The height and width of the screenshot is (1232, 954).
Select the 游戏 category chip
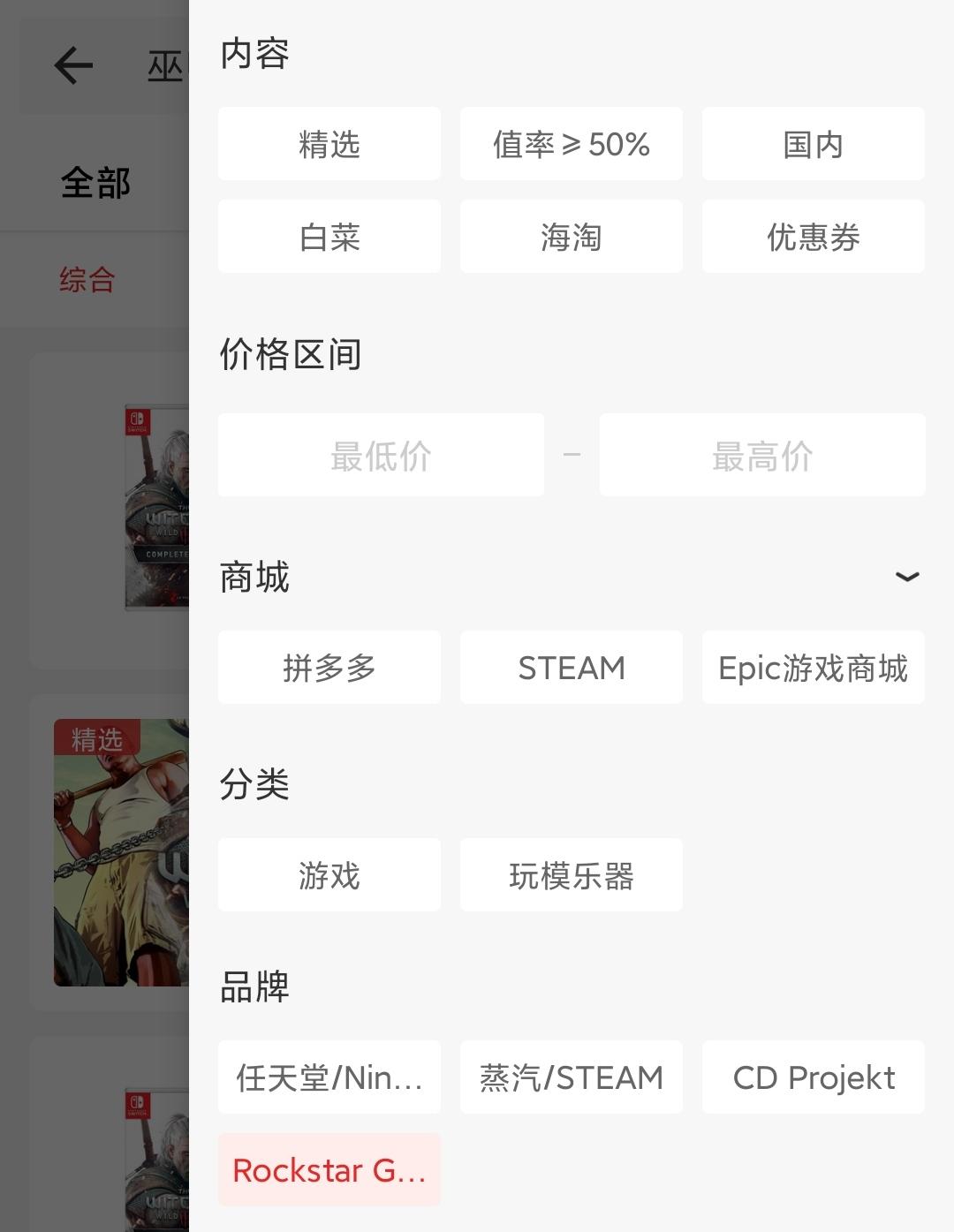point(329,875)
